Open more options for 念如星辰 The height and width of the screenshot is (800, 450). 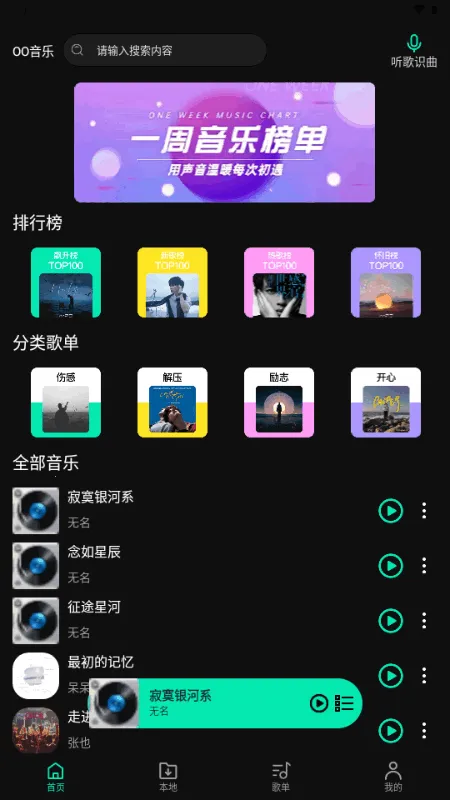click(x=424, y=566)
